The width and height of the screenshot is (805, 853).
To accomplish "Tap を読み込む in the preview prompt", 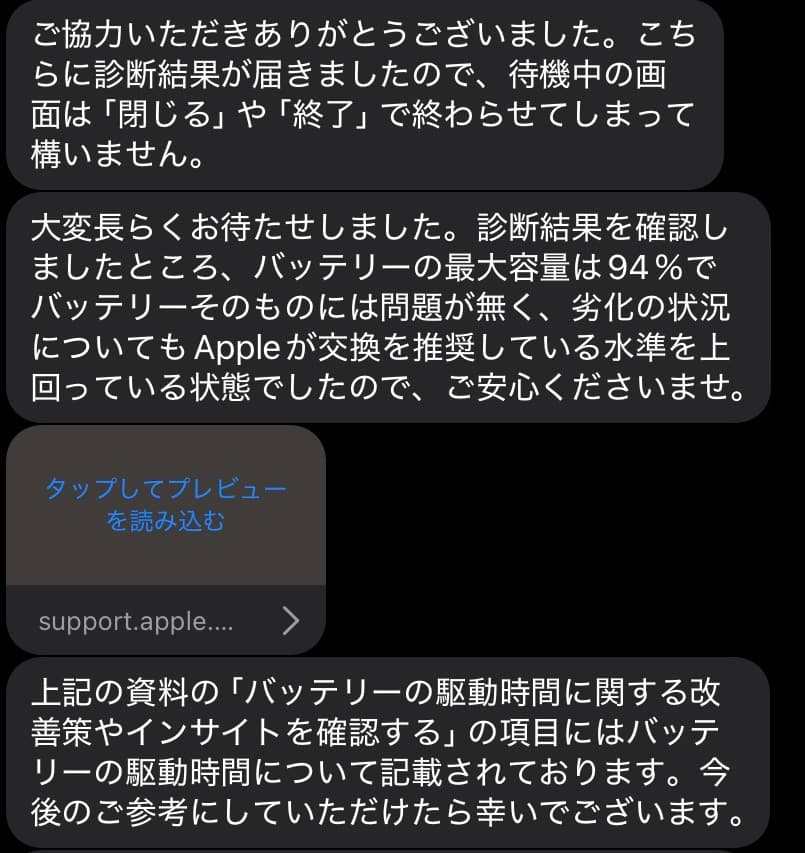I will click(x=164, y=520).
